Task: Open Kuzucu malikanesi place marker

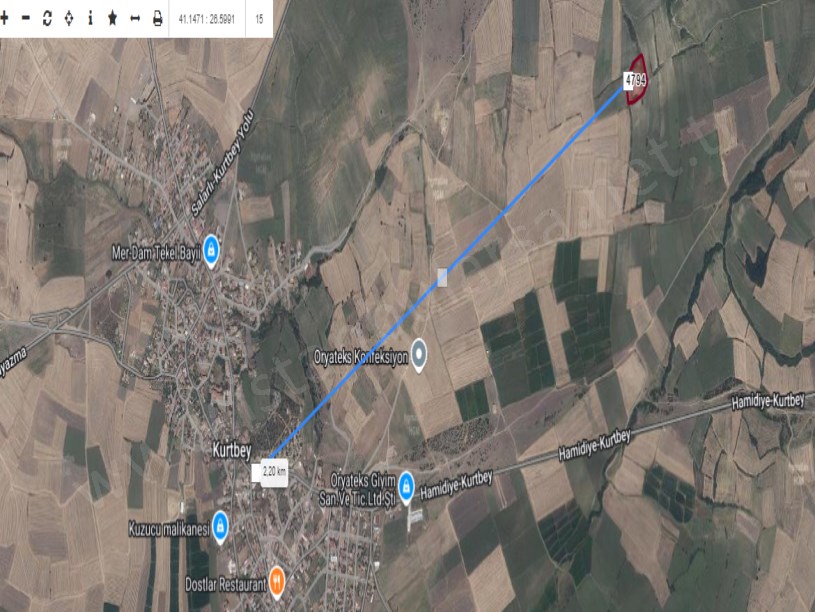Action: click(x=221, y=524)
